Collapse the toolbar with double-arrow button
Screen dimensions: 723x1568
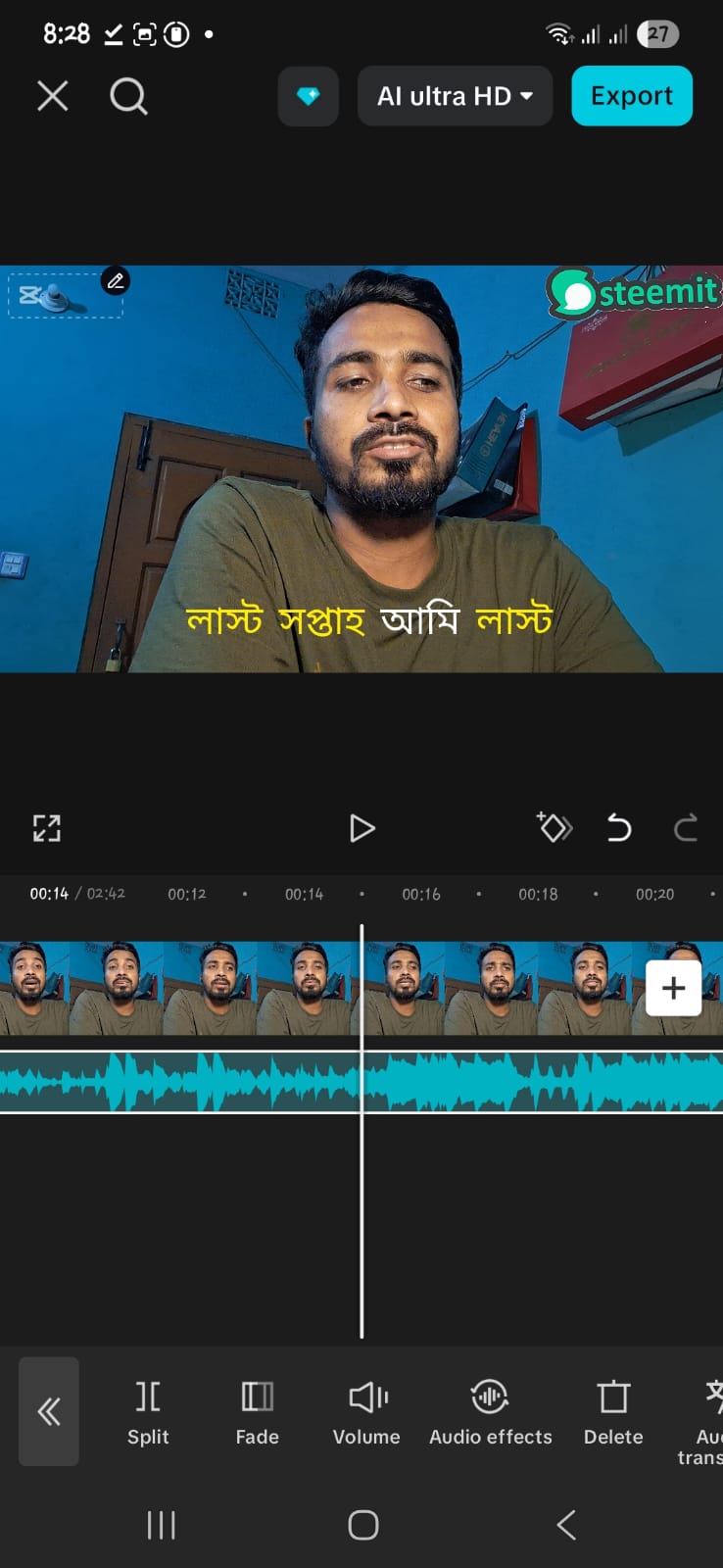[x=49, y=1411]
